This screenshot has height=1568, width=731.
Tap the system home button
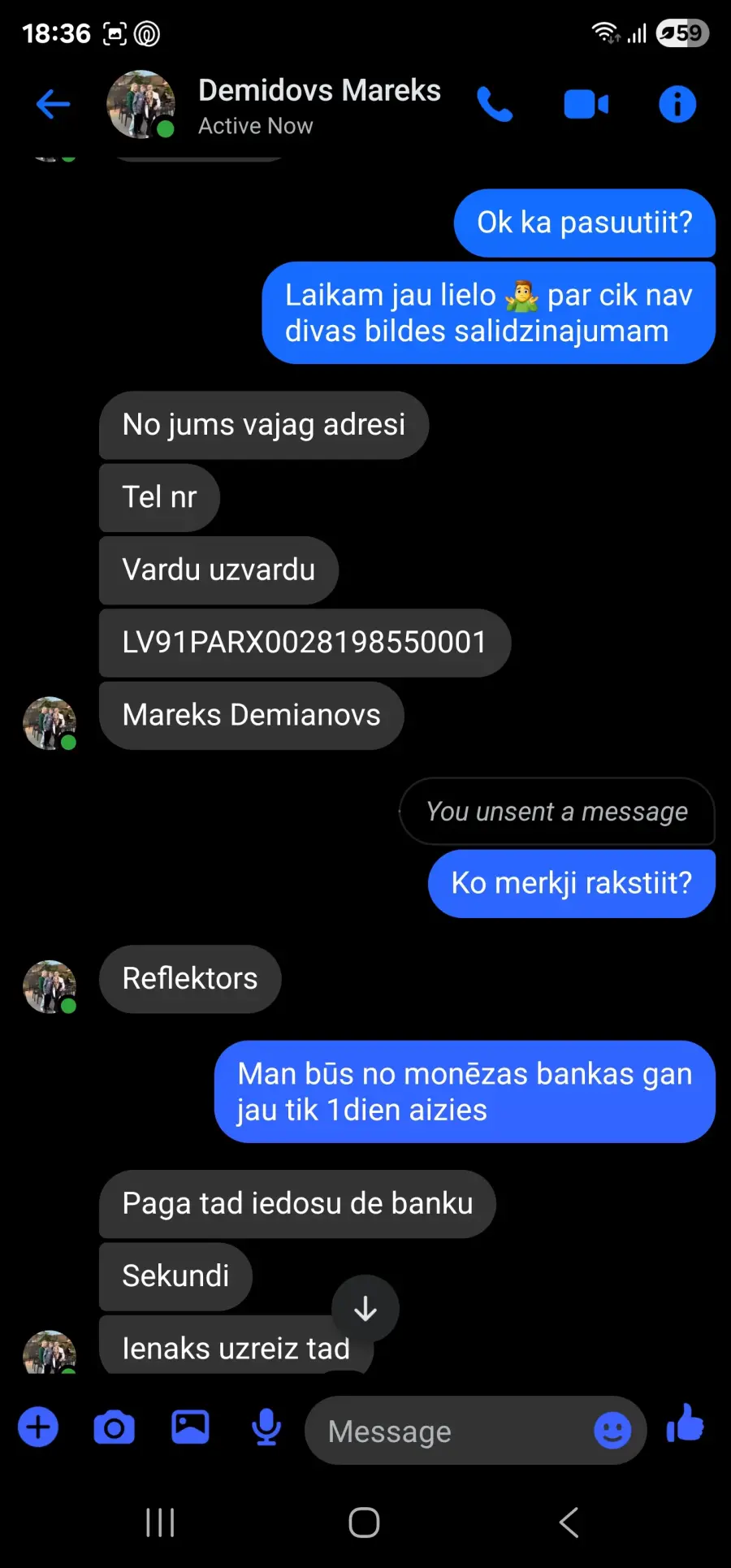point(365,1523)
